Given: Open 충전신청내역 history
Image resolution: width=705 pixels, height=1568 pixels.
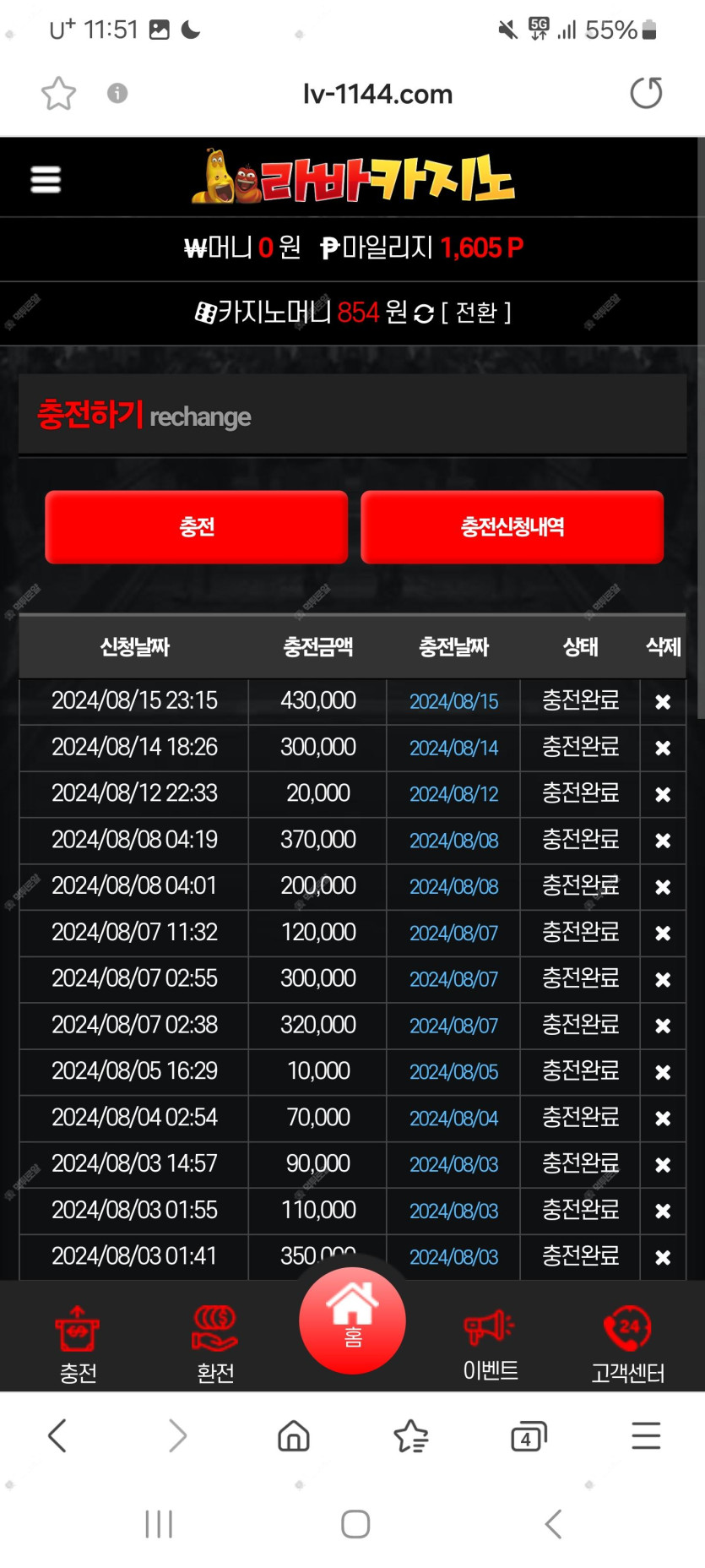Looking at the screenshot, I should [512, 526].
